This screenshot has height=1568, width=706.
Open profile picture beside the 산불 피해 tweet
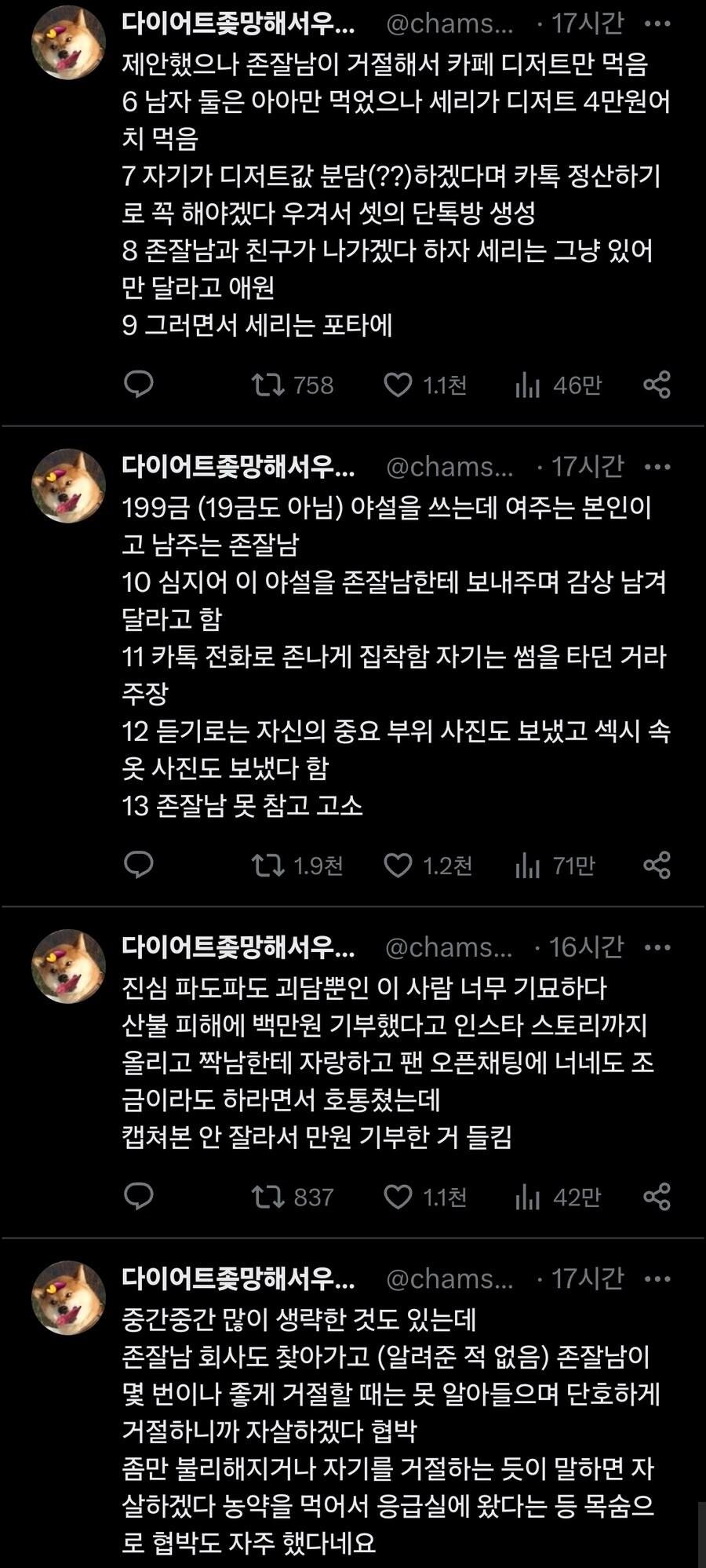tap(68, 966)
